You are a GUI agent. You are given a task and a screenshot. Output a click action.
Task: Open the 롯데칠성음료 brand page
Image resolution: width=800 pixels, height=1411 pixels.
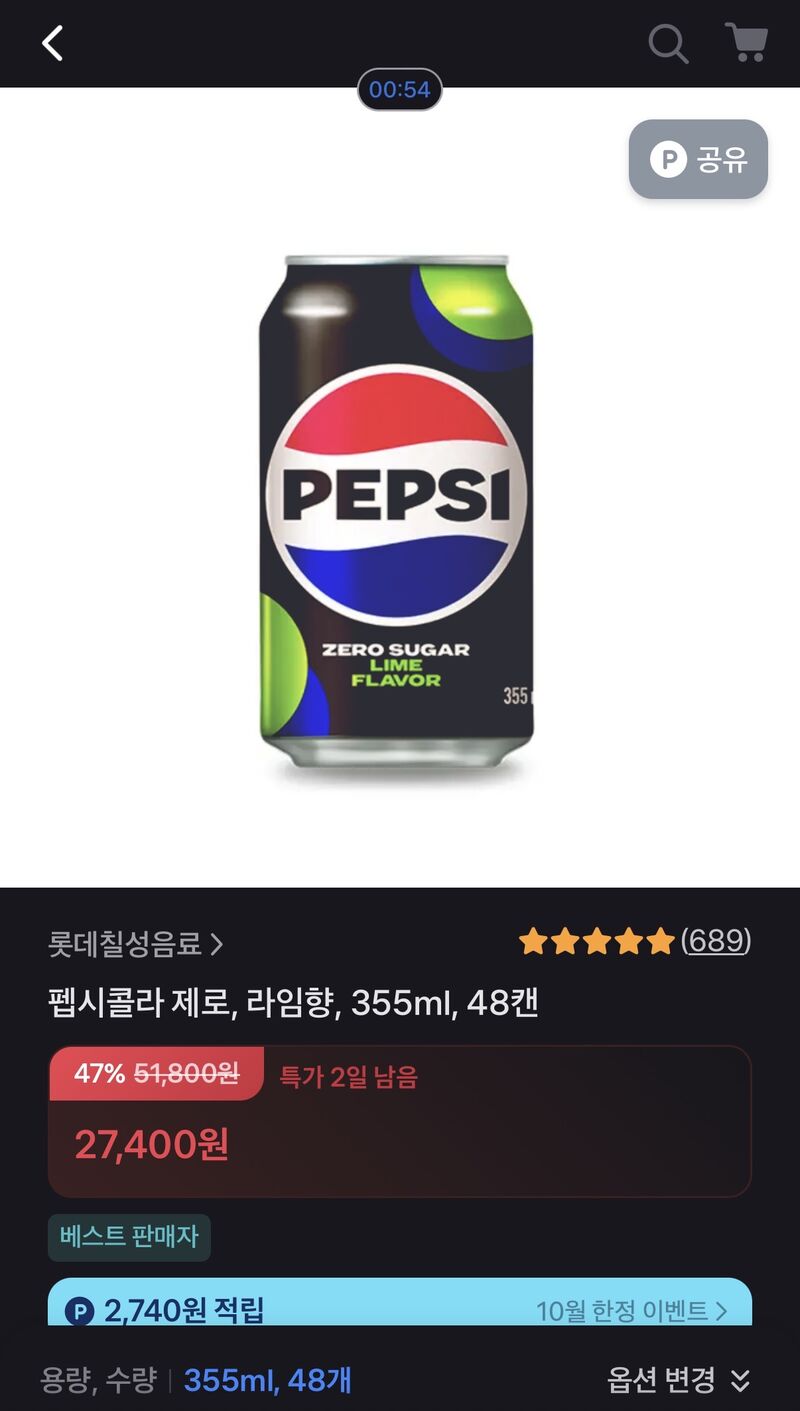point(136,943)
